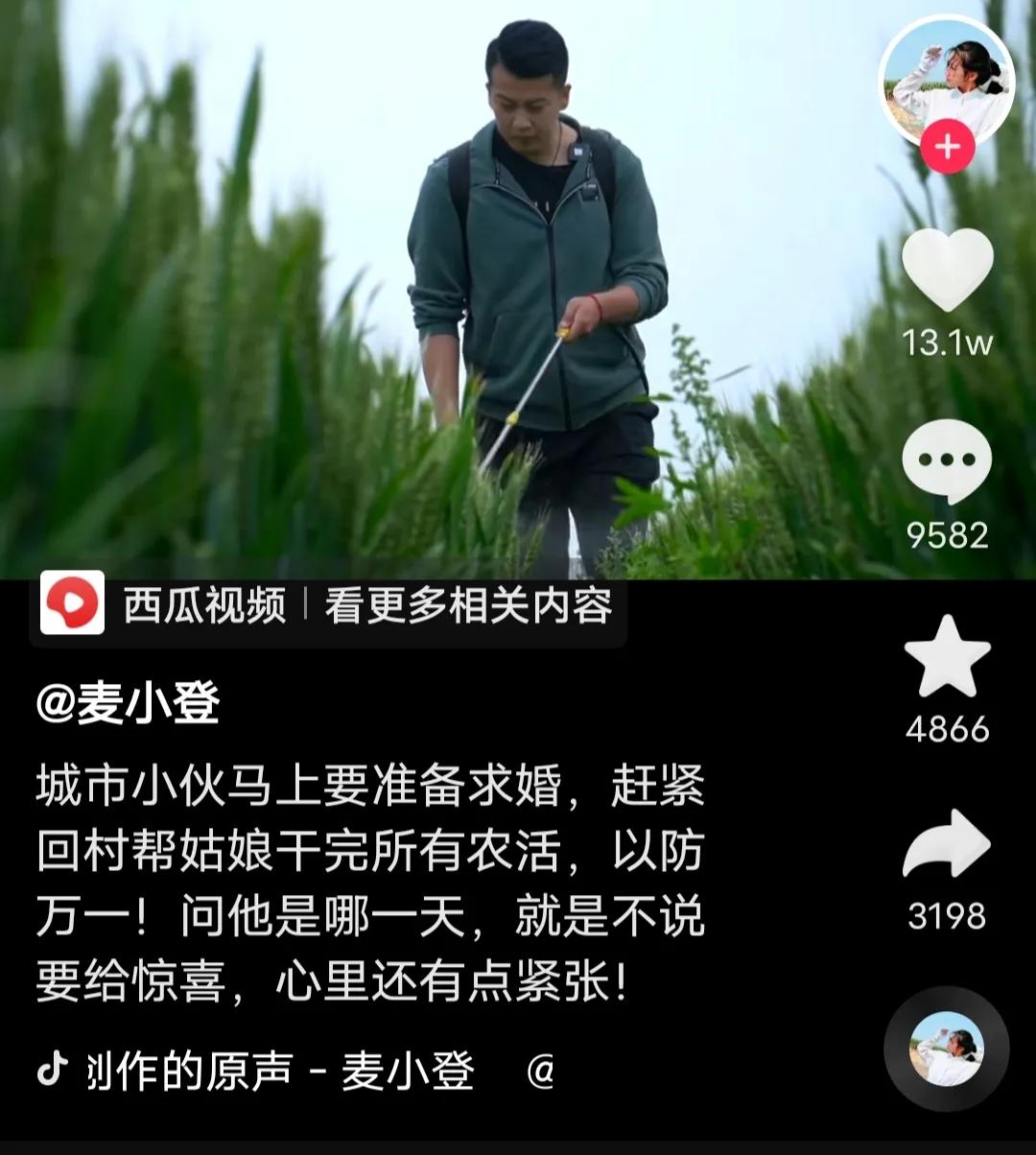
Task: Open 看更多相关内容 link in the banner
Action: [467, 604]
